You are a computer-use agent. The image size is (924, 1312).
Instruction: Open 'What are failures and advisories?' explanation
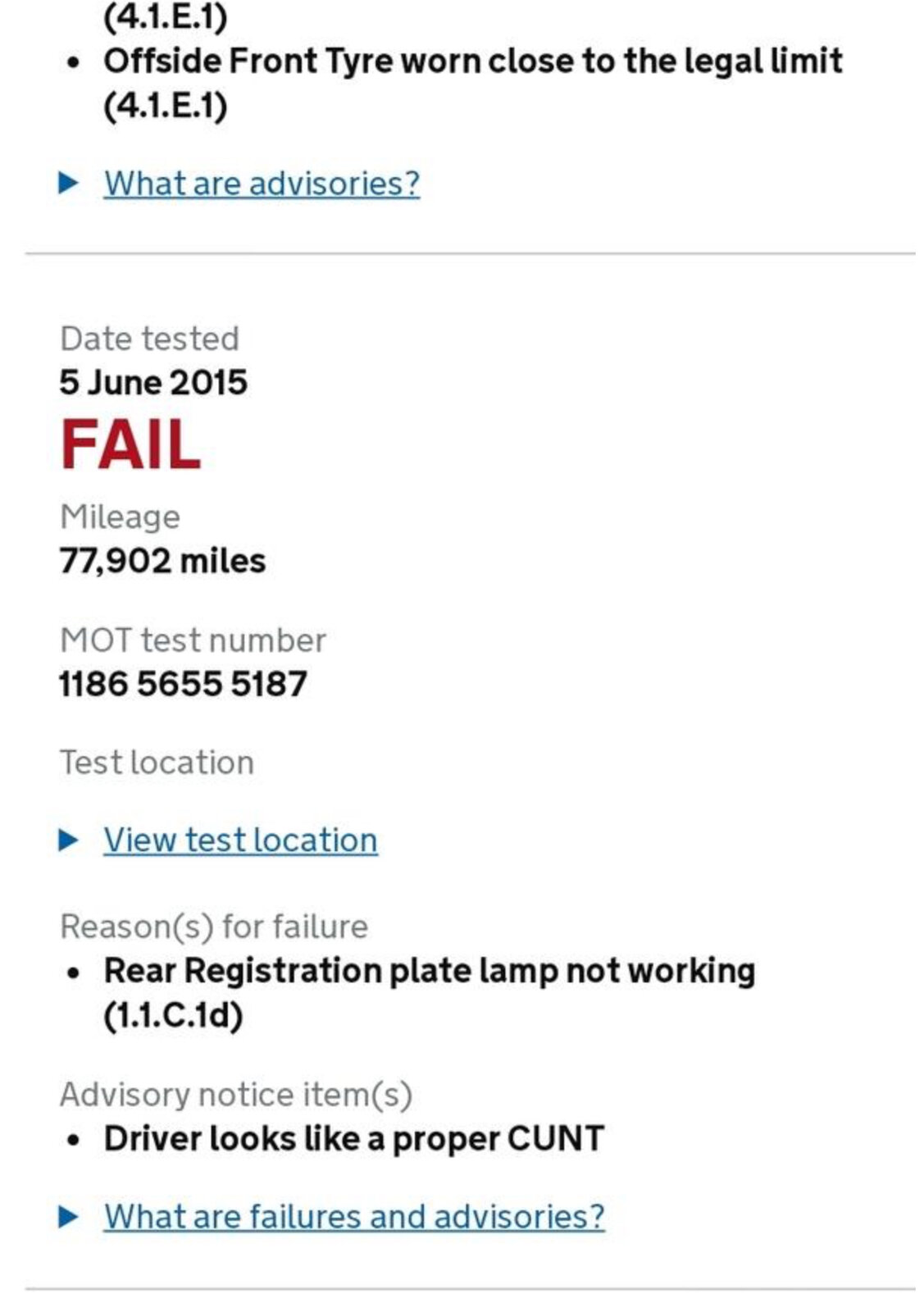coord(353,1217)
